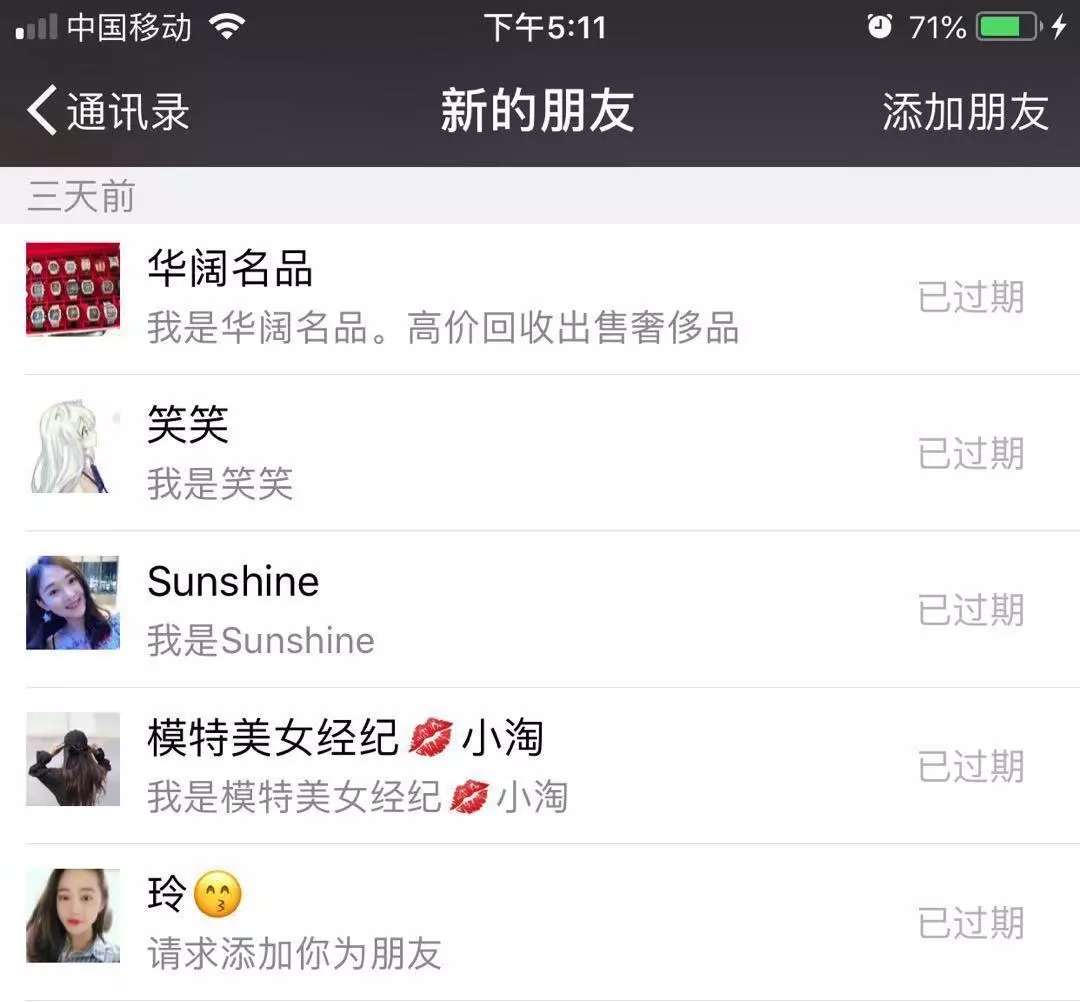The width and height of the screenshot is (1080, 1002).
Task: Tap 添加朋友 in the top bar
Action: coord(964,111)
